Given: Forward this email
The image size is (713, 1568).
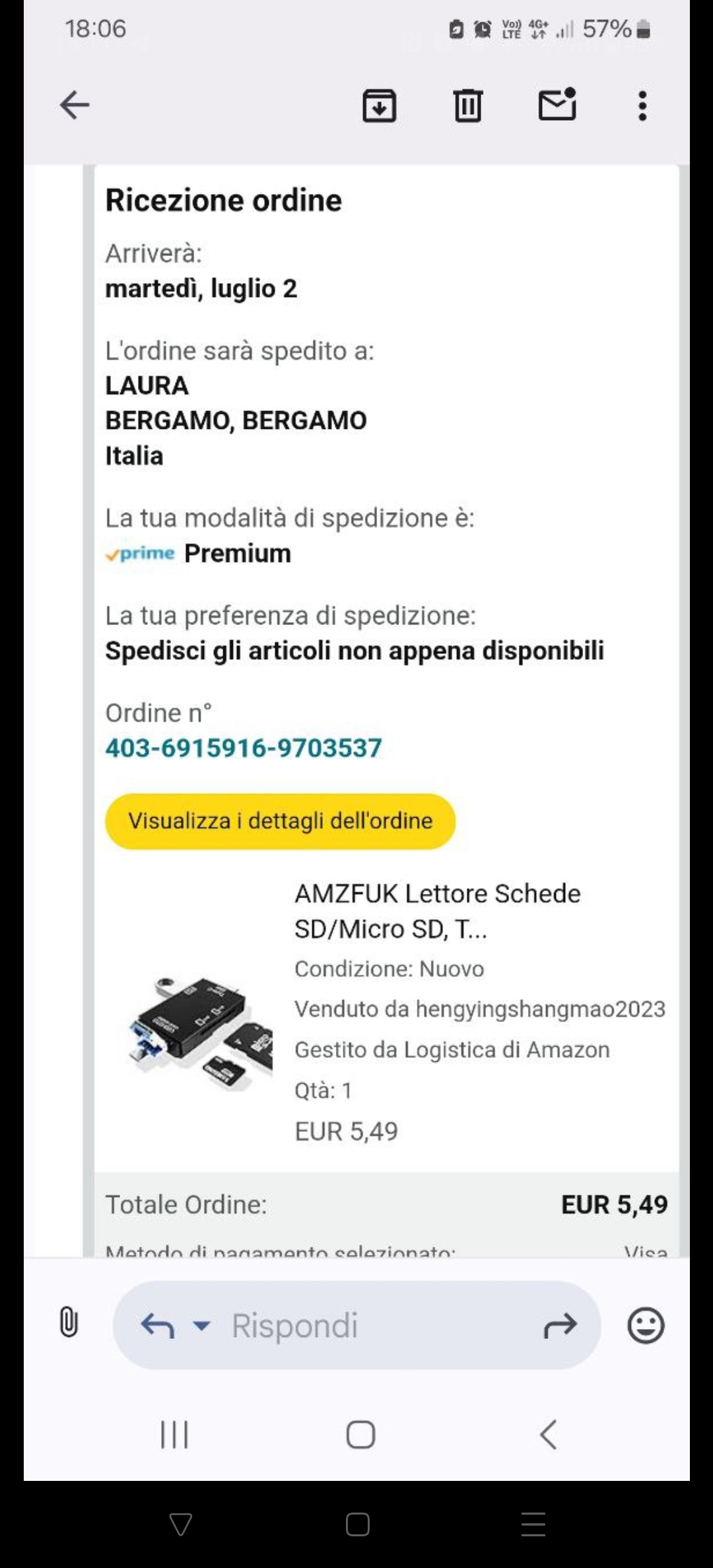Looking at the screenshot, I should coord(560,1325).
